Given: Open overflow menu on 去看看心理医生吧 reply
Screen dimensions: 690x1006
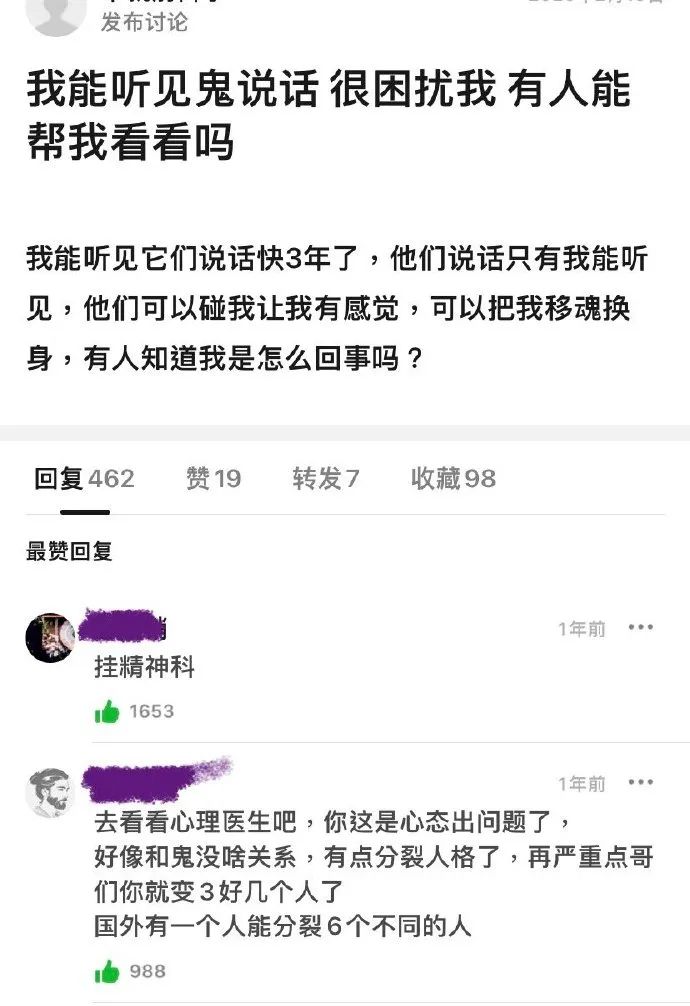Looking at the screenshot, I should pyautogui.click(x=640, y=783).
